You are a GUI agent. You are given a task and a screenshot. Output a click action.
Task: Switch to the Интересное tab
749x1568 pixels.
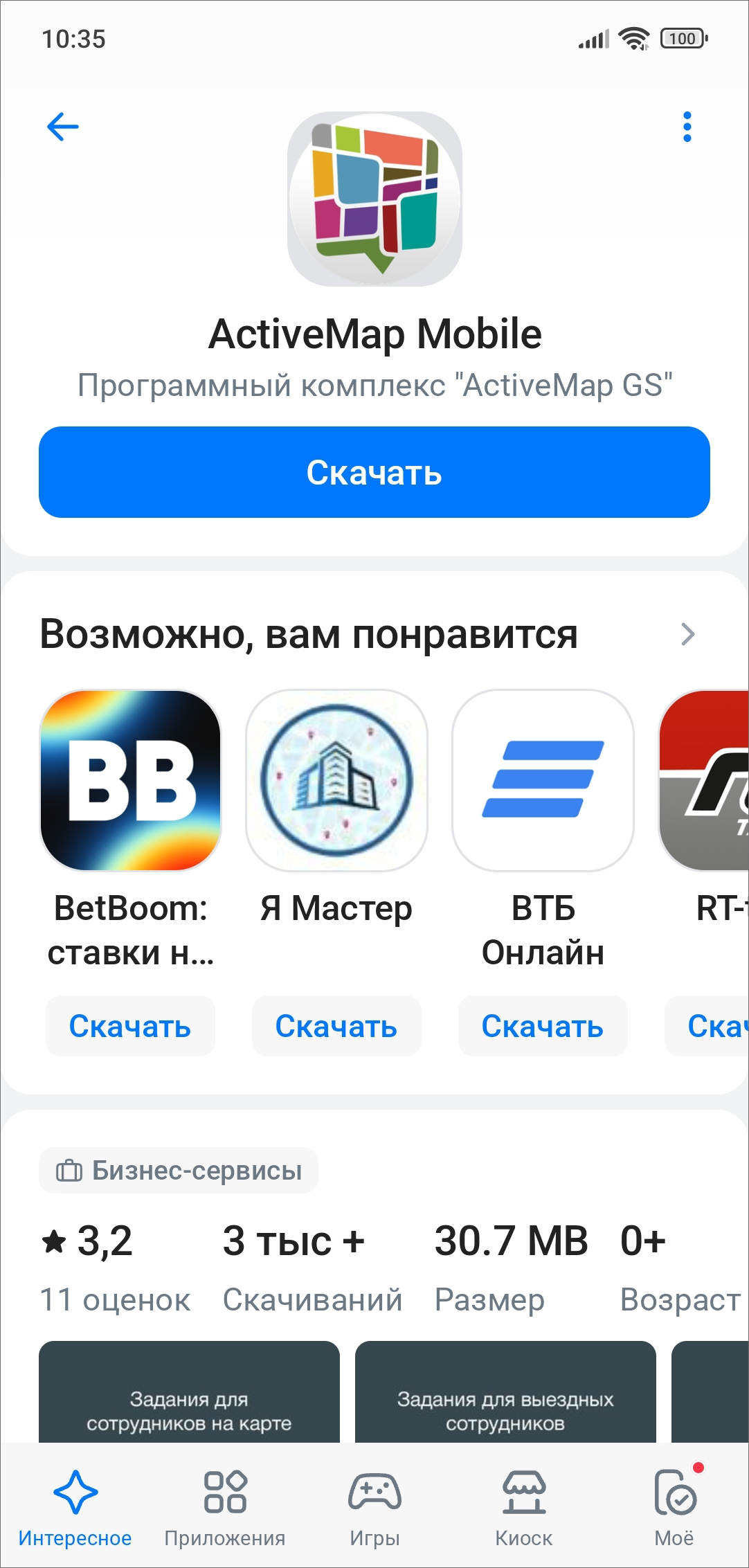75,1507
